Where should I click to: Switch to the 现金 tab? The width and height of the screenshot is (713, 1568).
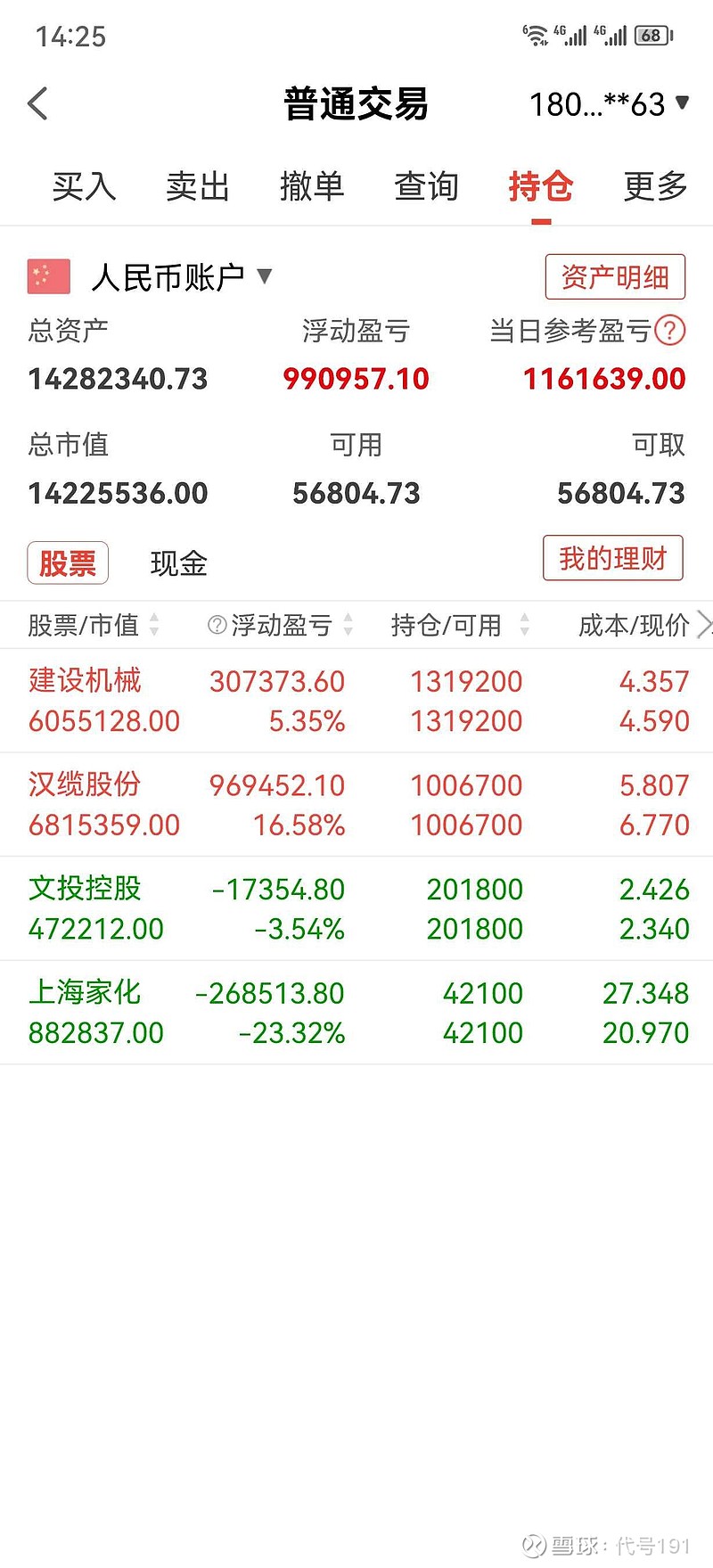pos(178,563)
